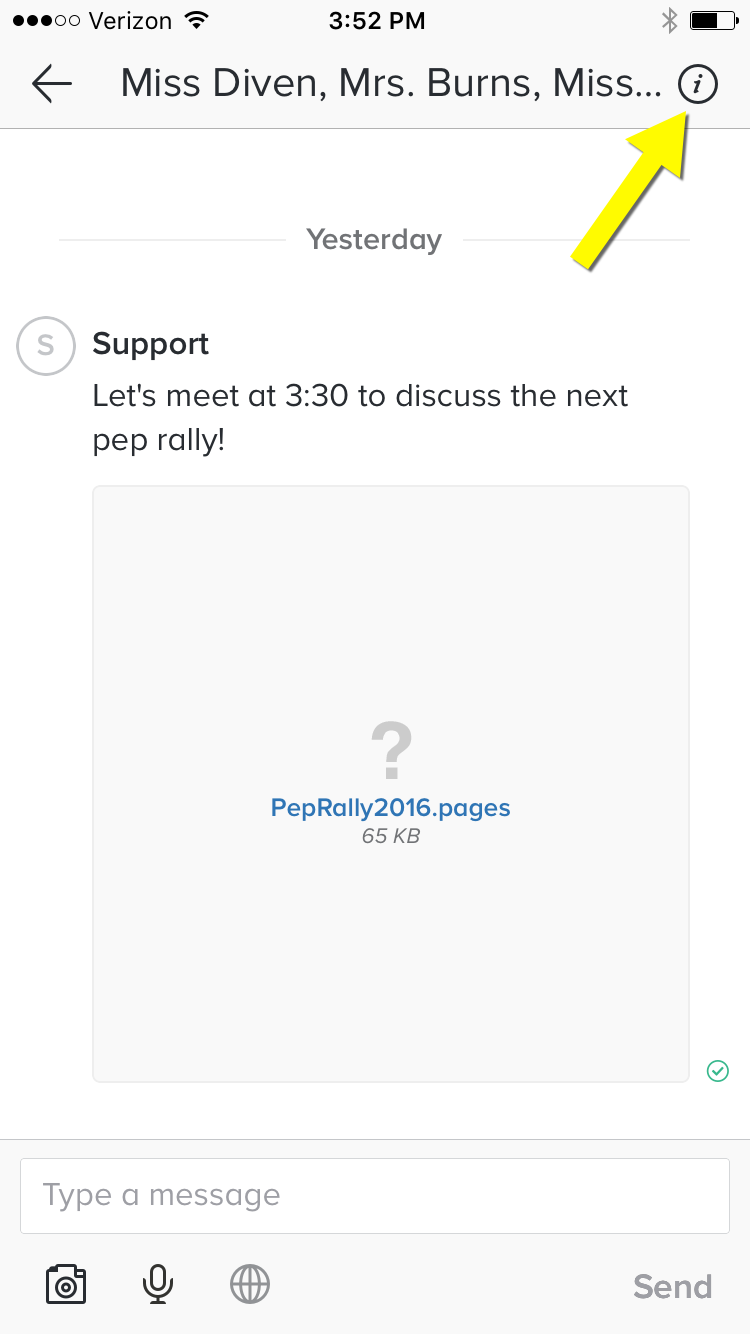Tap the Send button
Screen dimensions: 750x1334
[x=672, y=1286]
